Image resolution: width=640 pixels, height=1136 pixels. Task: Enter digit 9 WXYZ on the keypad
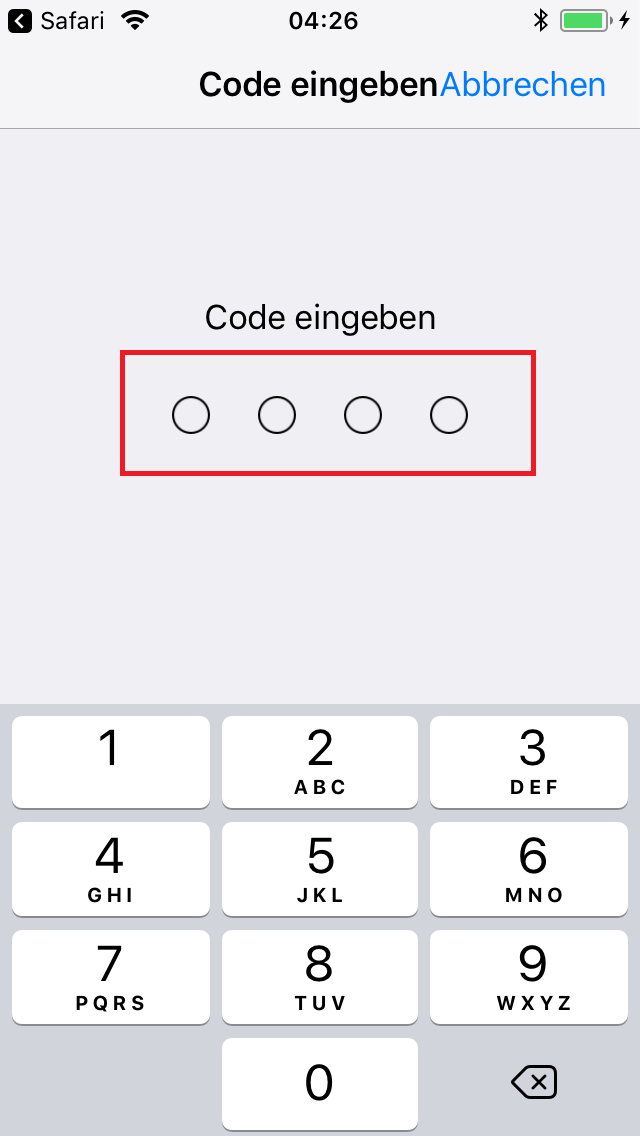click(x=529, y=977)
